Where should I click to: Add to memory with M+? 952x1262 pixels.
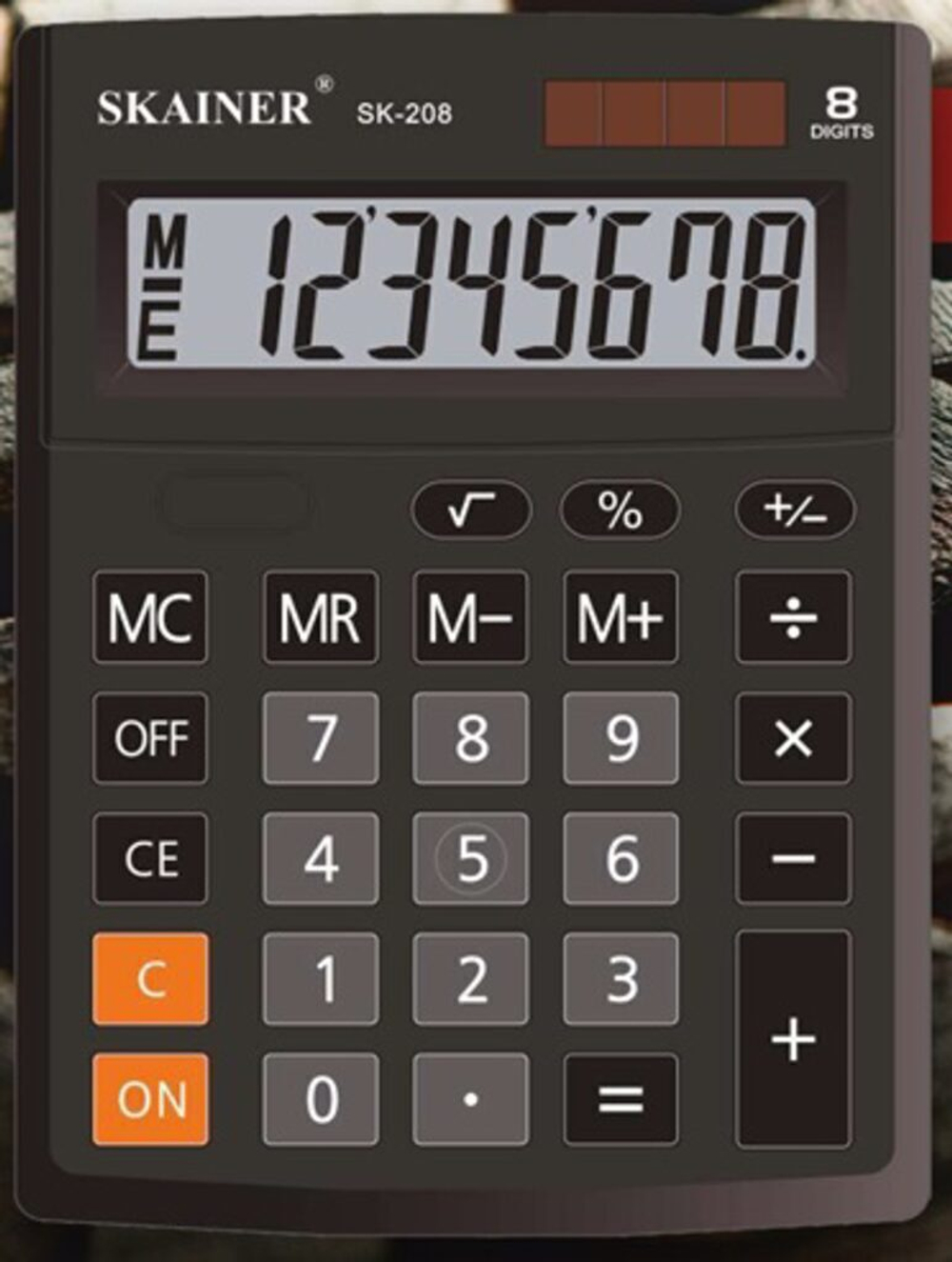pyautogui.click(x=621, y=617)
